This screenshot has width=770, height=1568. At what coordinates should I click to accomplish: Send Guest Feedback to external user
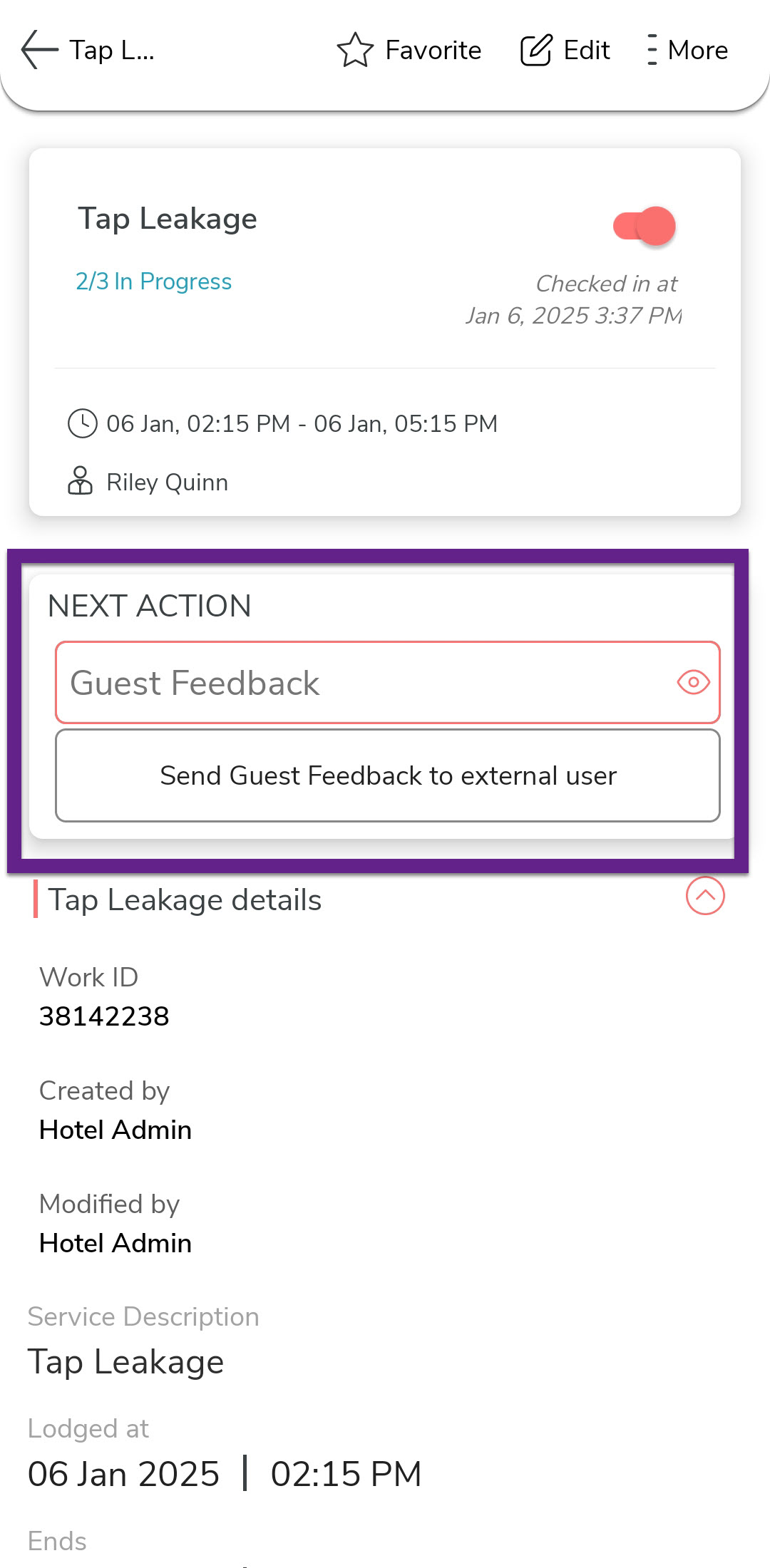[388, 775]
